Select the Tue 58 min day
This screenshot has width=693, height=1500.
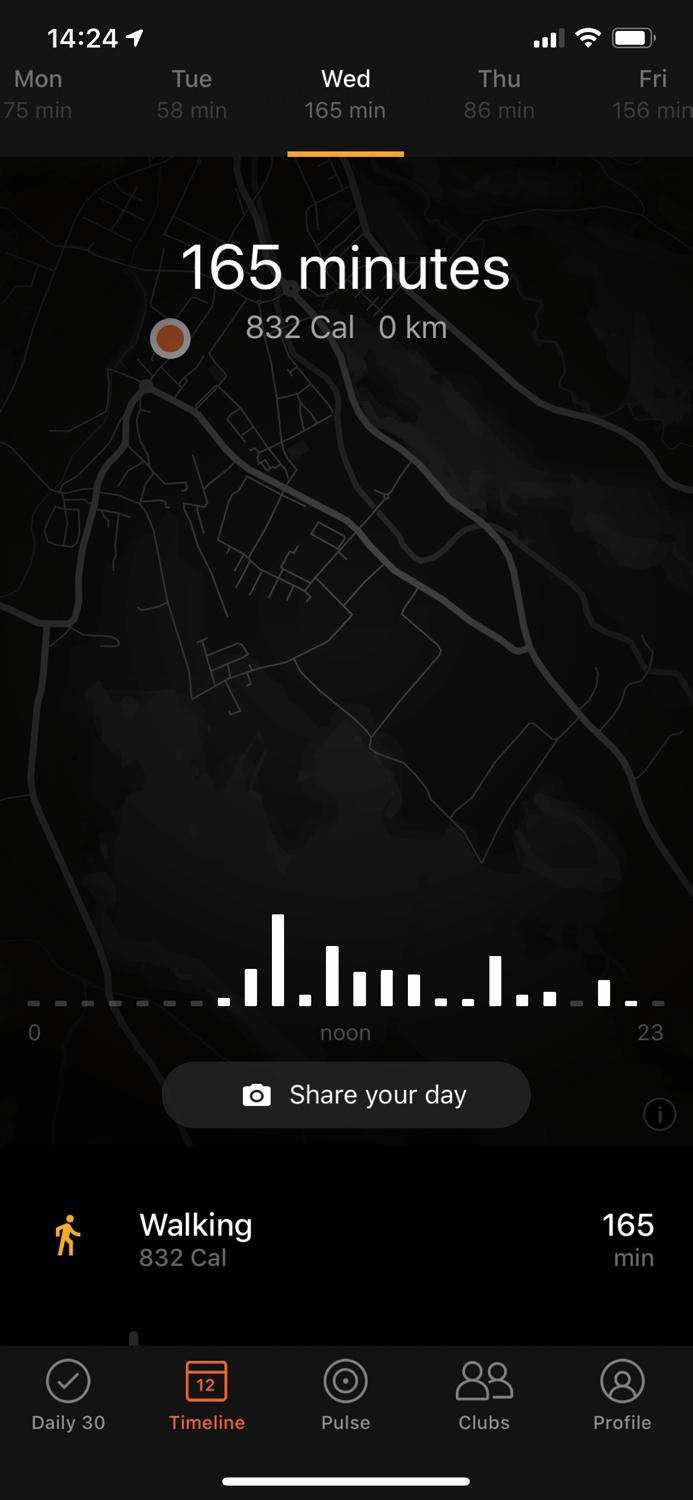tap(191, 94)
